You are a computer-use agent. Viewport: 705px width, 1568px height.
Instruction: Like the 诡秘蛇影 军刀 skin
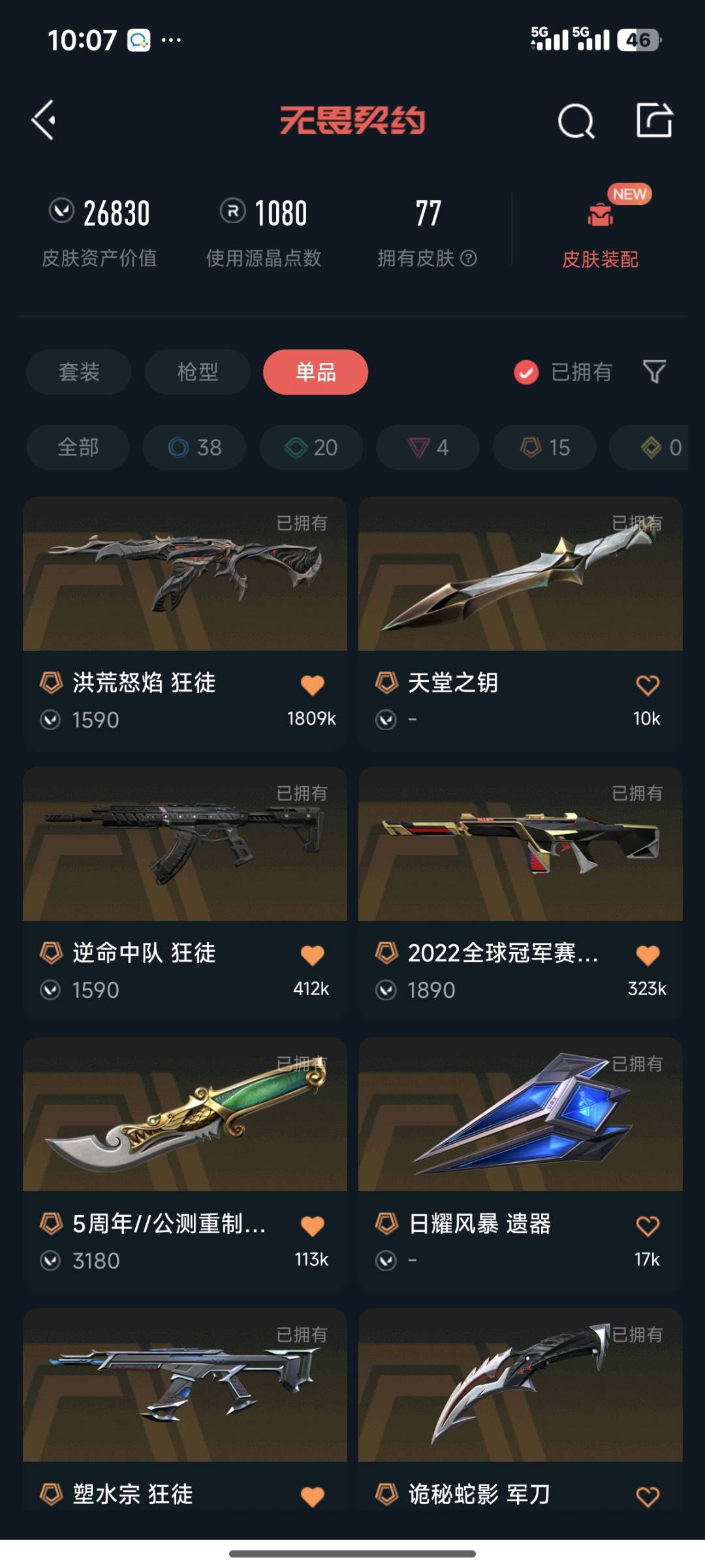pos(648,1496)
